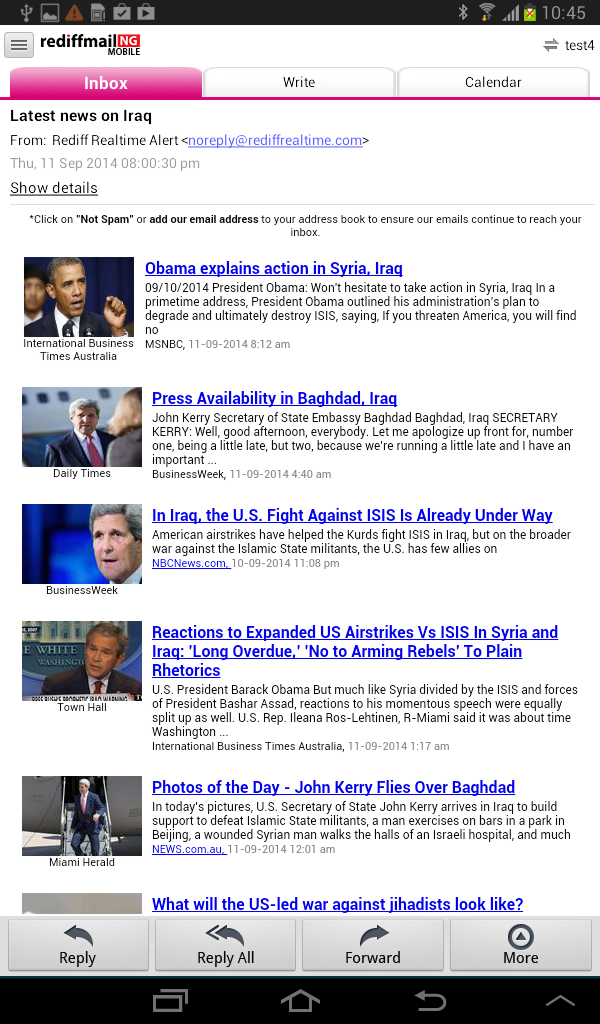Expand Show details for this email
The image size is (600, 1024).
point(54,188)
